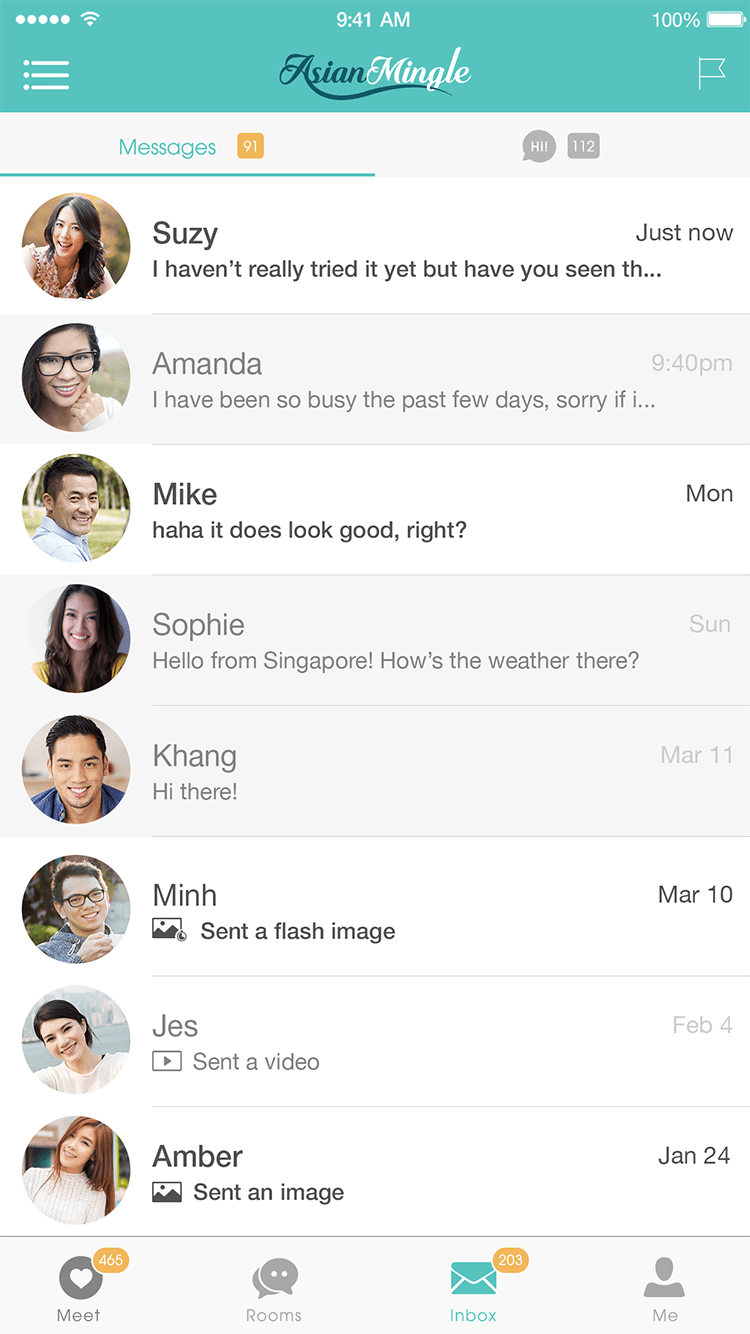The image size is (750, 1334).
Task: View Minh's flash image message
Action: click(x=375, y=907)
